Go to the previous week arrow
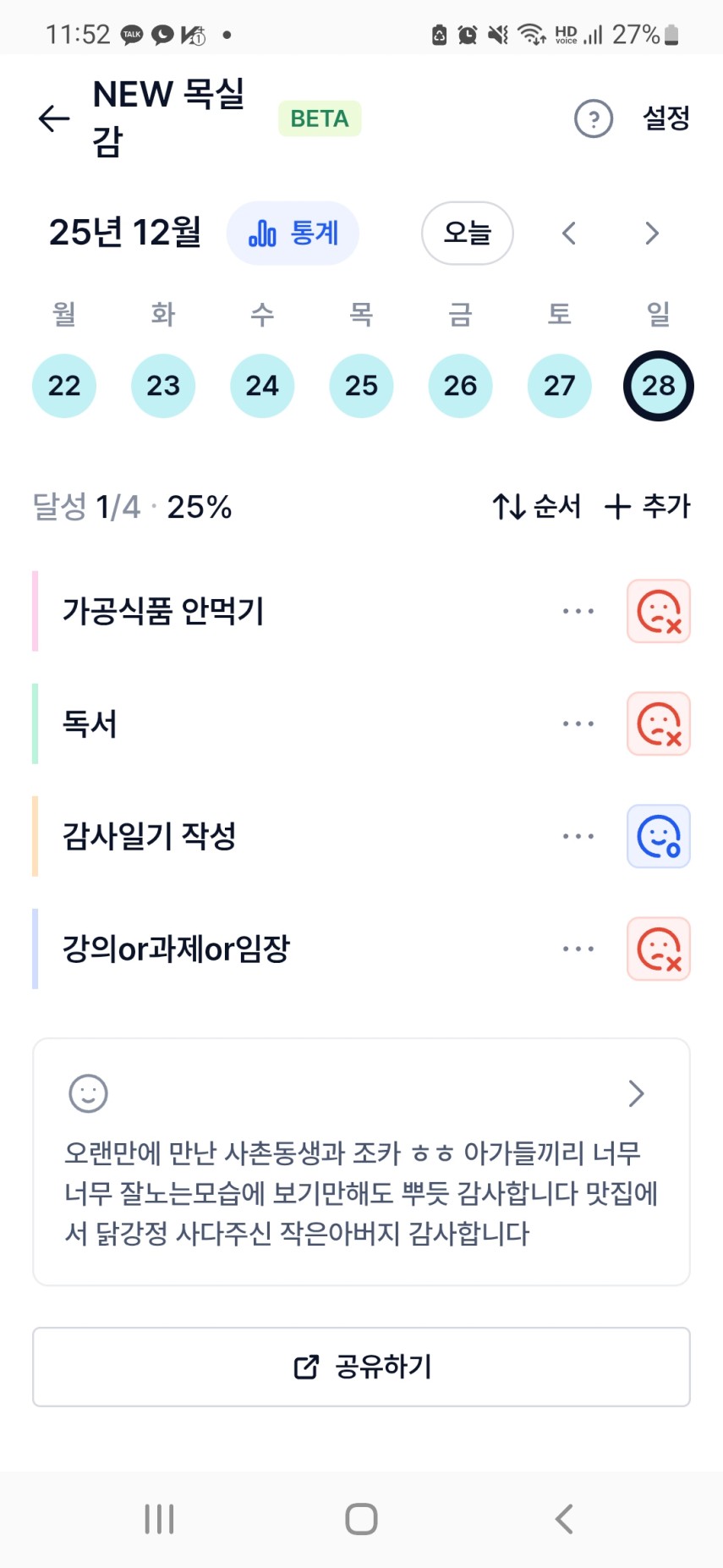The image size is (723, 1568). point(569,233)
